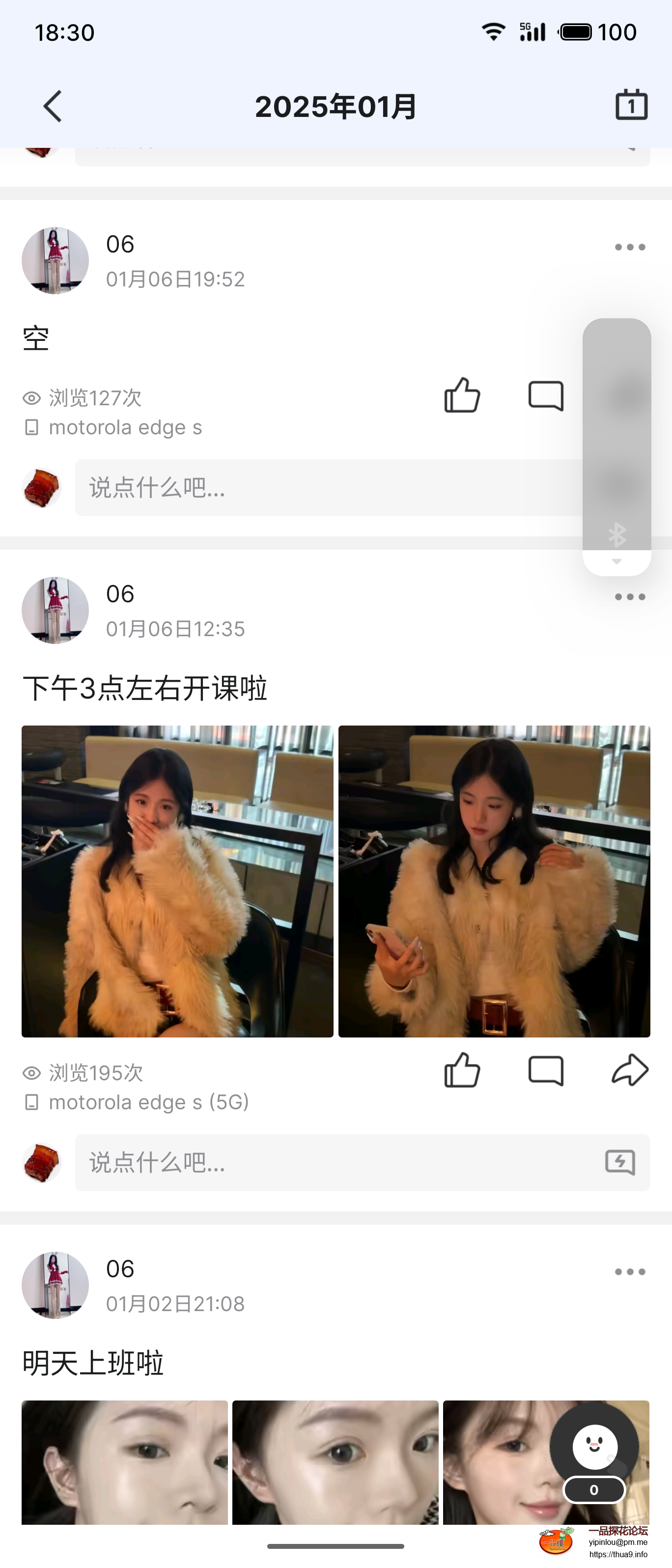The image size is (672, 1568).
Task: Share the "下午3点左右开课啦" post
Action: [631, 1070]
